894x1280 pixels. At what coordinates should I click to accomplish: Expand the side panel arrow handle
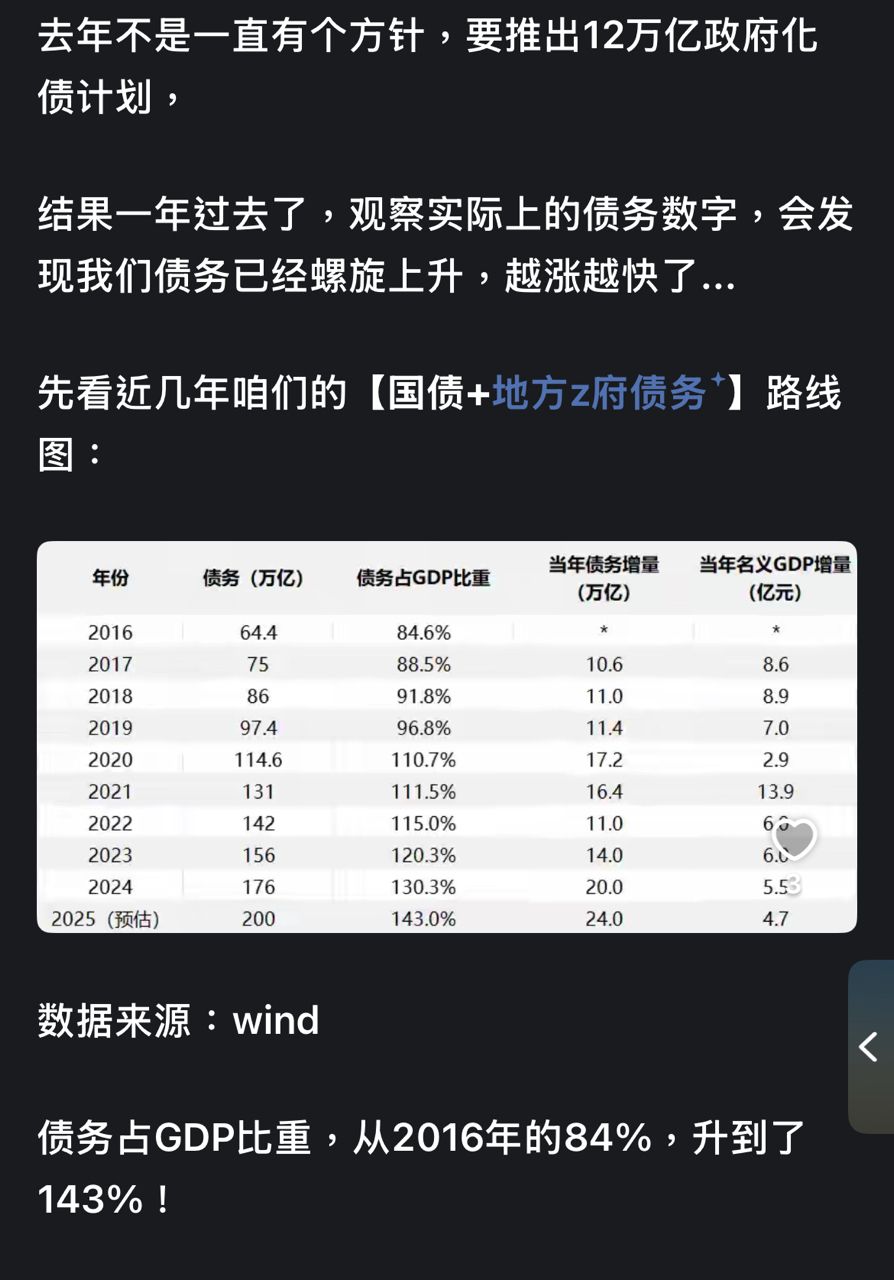(x=869, y=1047)
